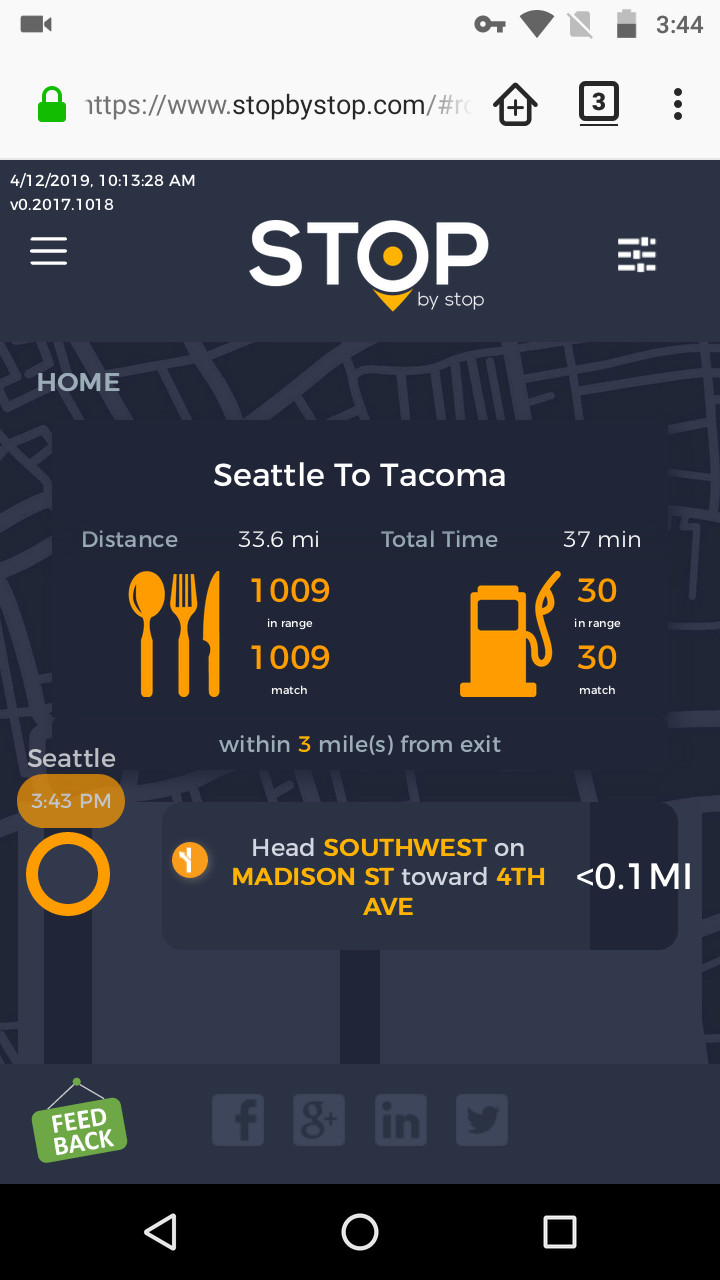Tap the browser URL address bar
This screenshot has width=720, height=1280.
pos(278,105)
